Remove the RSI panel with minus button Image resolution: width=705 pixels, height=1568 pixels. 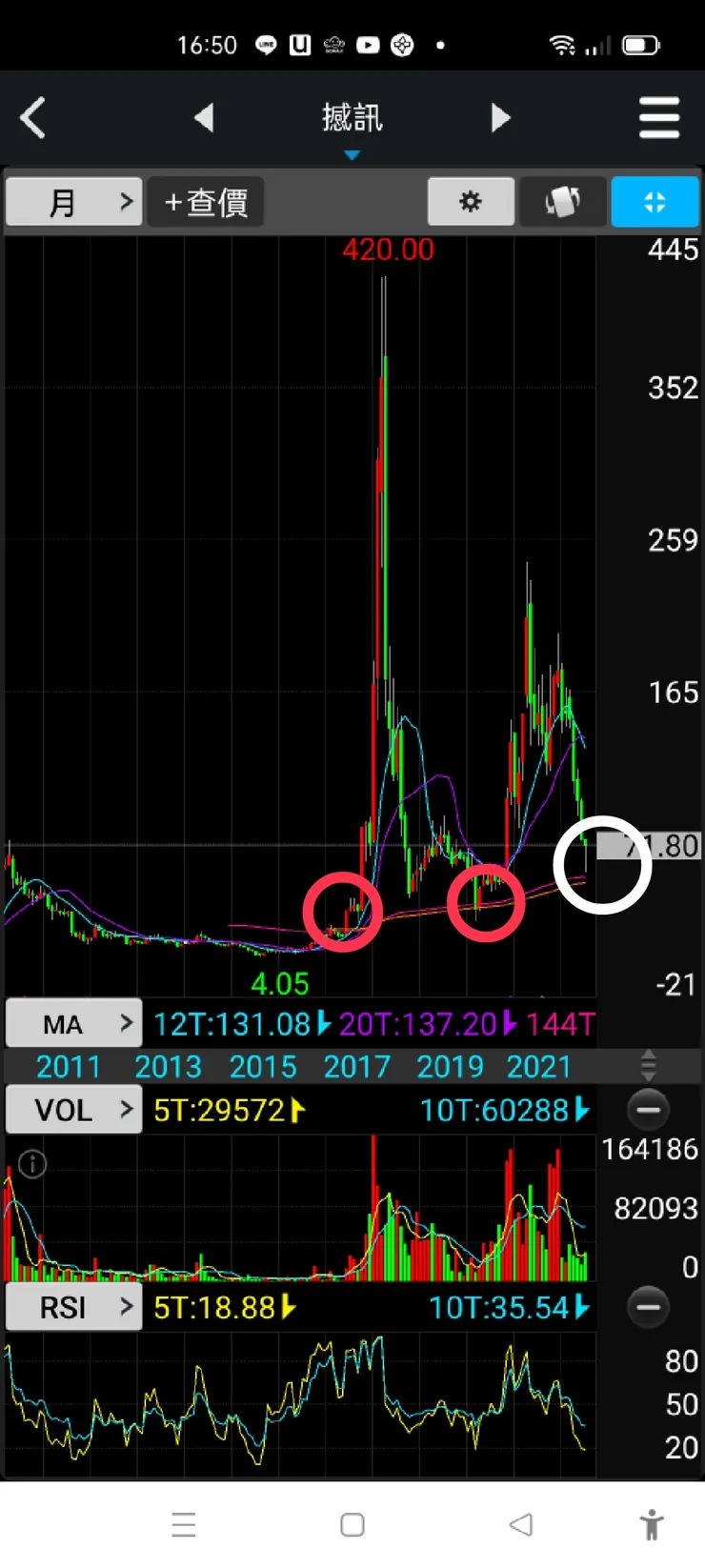point(648,1307)
